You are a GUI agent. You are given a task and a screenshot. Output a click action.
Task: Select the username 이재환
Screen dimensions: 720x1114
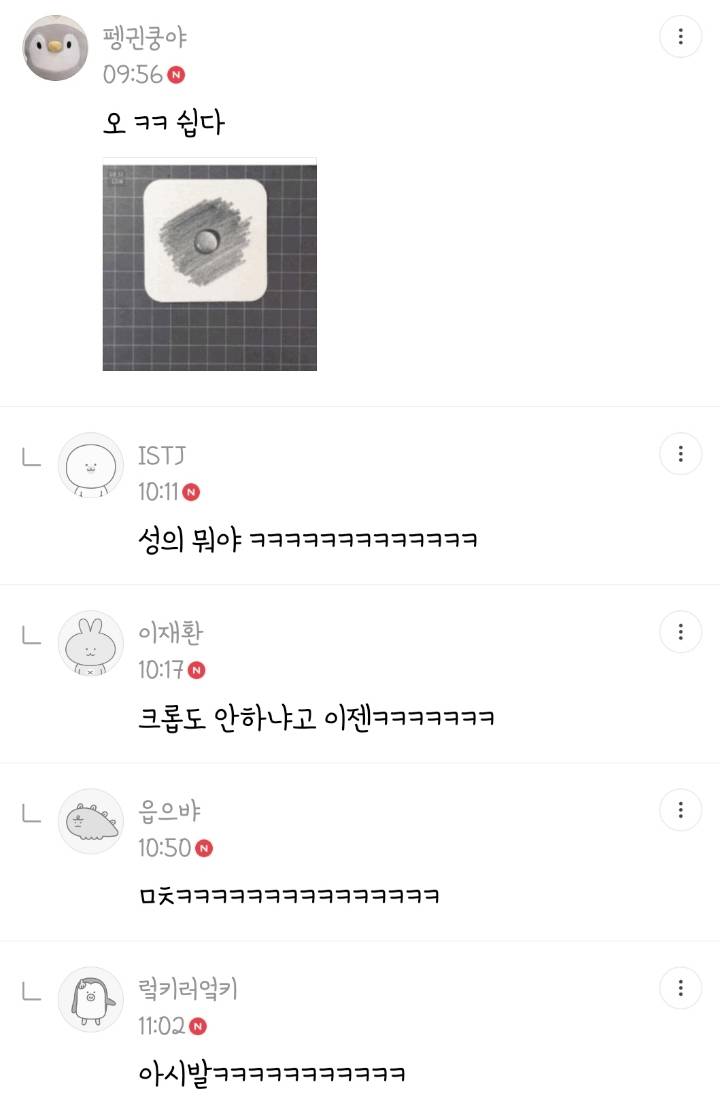click(170, 632)
